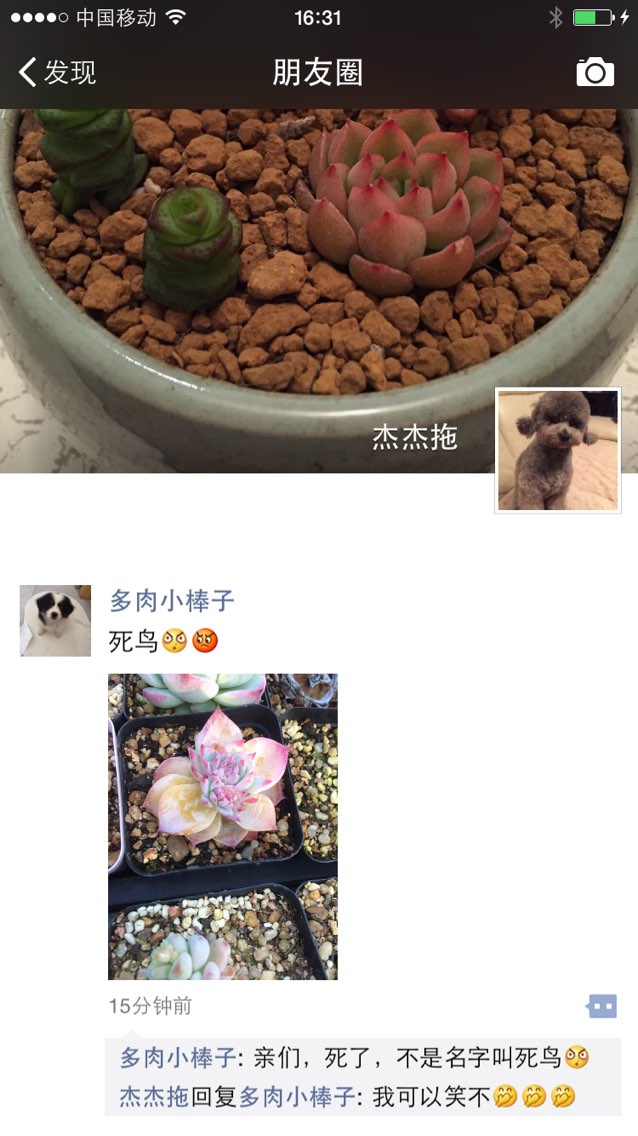The image size is (638, 1136).
Task: View the pink succulent photo in the post
Action: 223,827
